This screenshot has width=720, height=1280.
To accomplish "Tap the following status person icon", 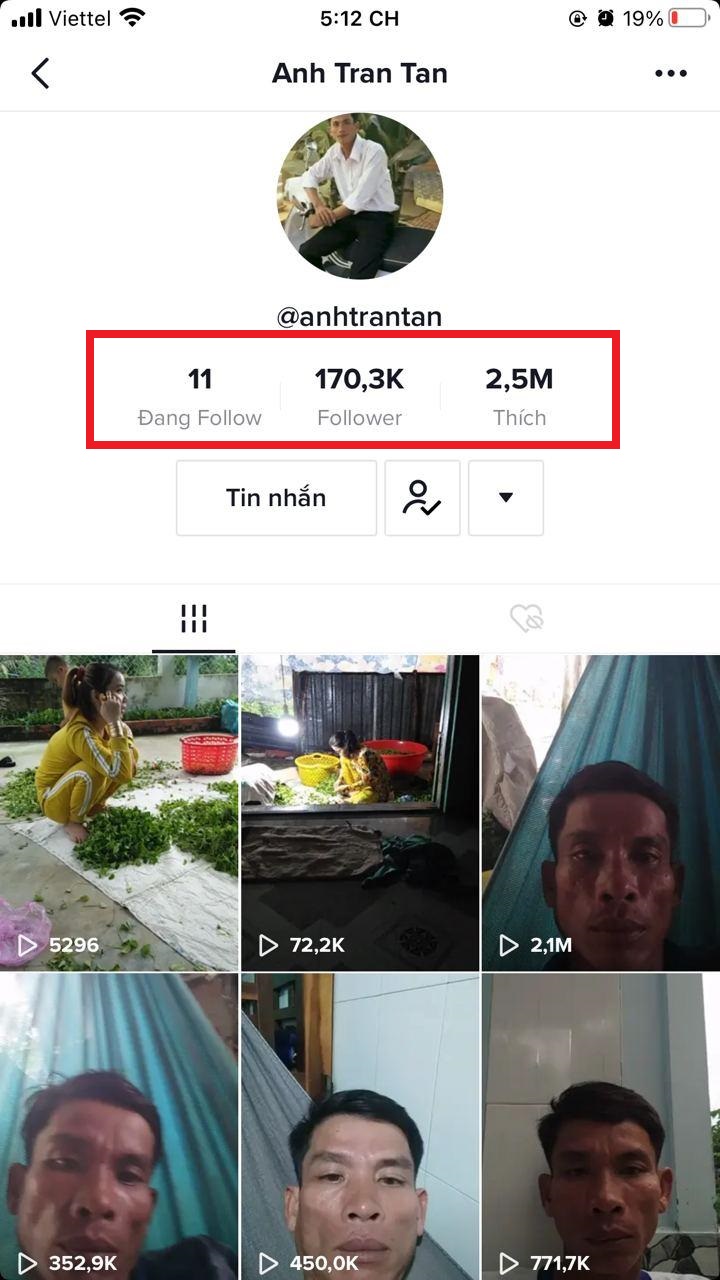I will pos(422,498).
